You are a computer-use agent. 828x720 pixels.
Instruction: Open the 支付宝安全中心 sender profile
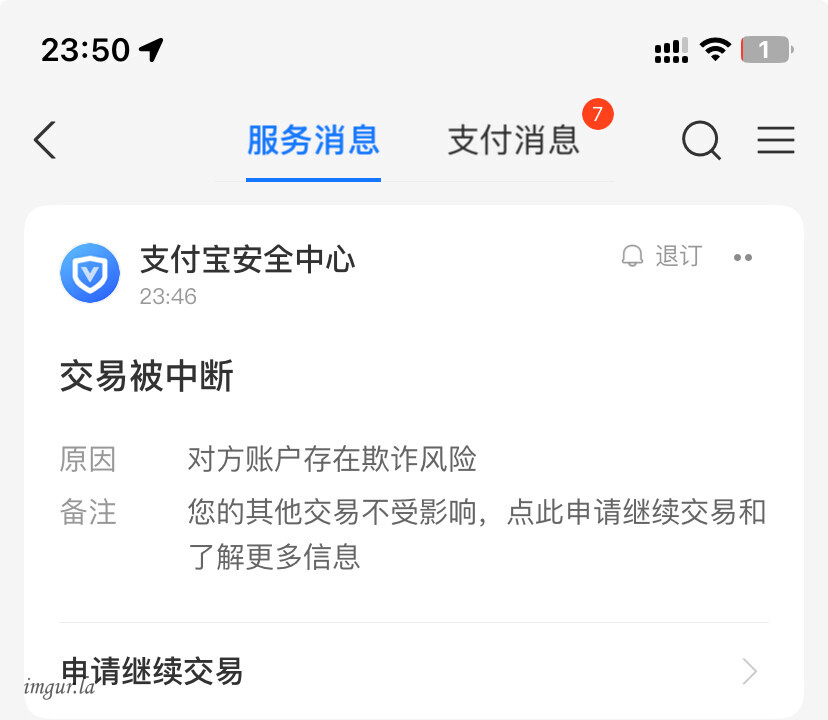[x=247, y=261]
